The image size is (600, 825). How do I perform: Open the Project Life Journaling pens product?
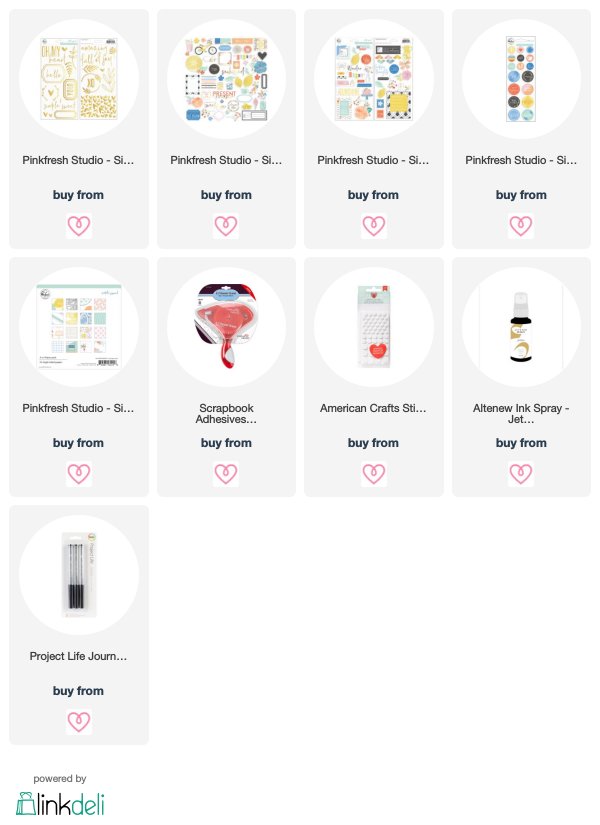click(78, 575)
